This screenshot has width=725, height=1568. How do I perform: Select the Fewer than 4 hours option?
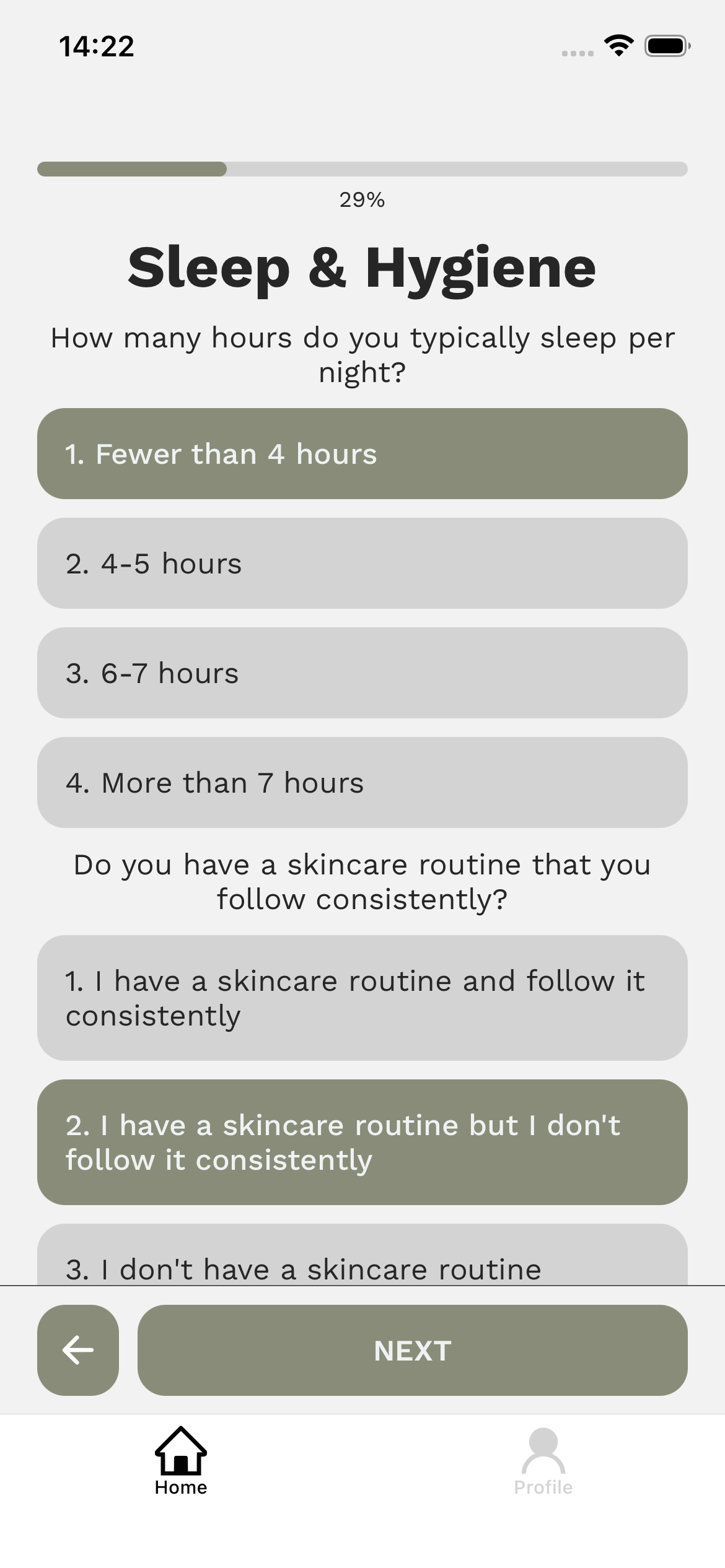pos(362,453)
